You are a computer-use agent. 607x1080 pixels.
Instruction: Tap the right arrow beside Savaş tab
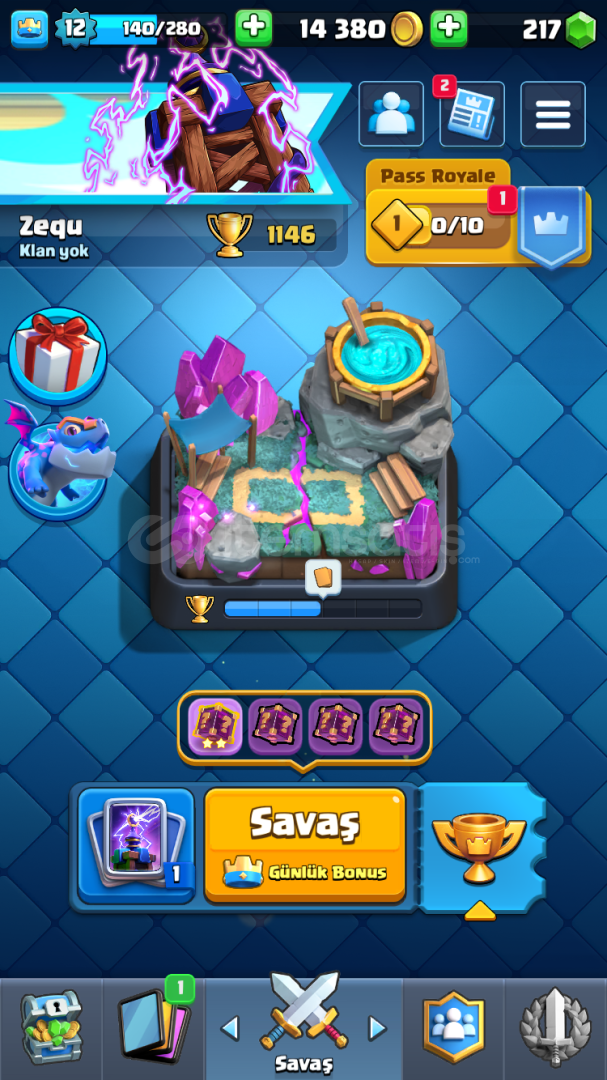378,1028
